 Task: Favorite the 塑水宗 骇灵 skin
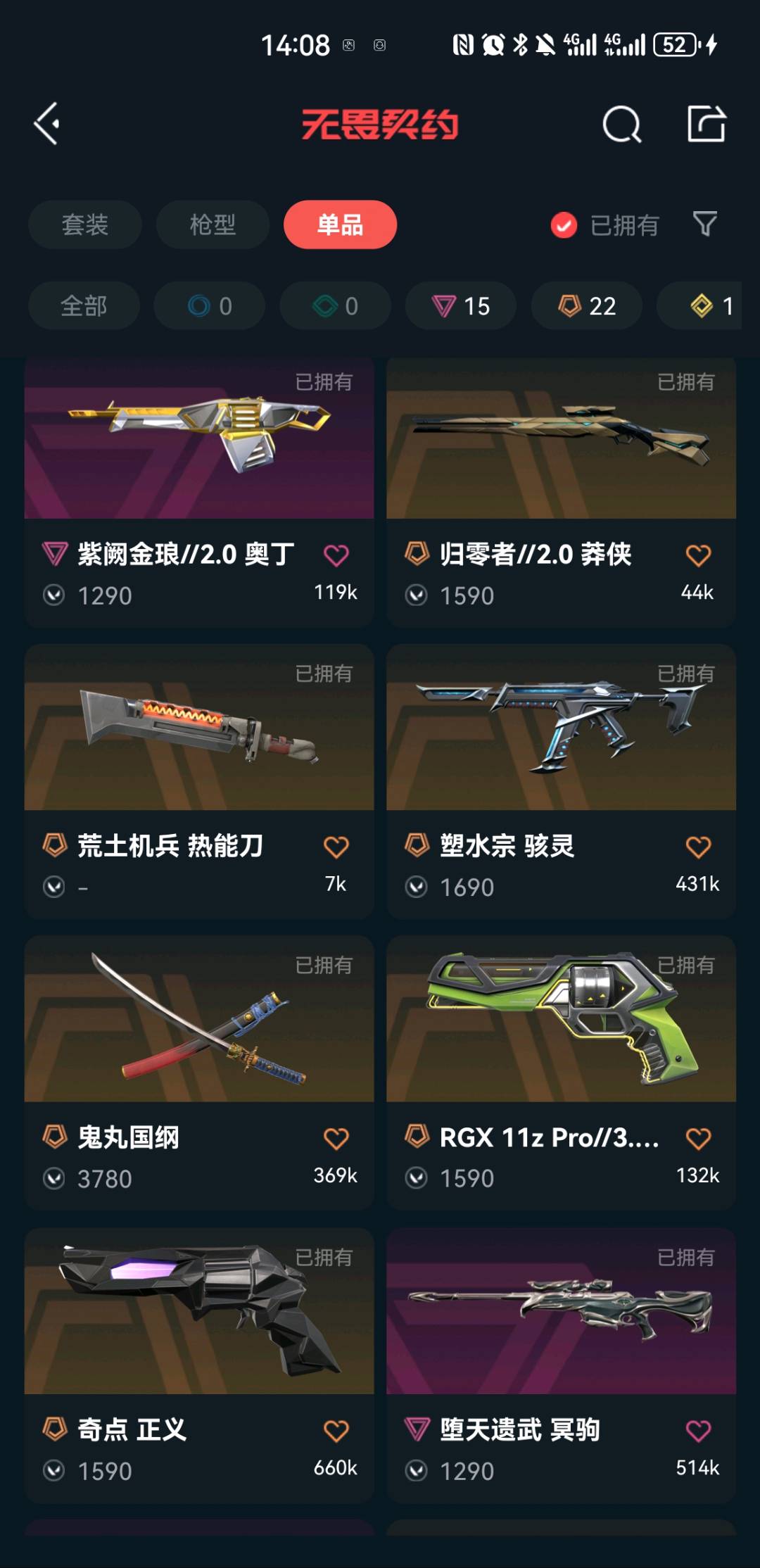tap(698, 847)
